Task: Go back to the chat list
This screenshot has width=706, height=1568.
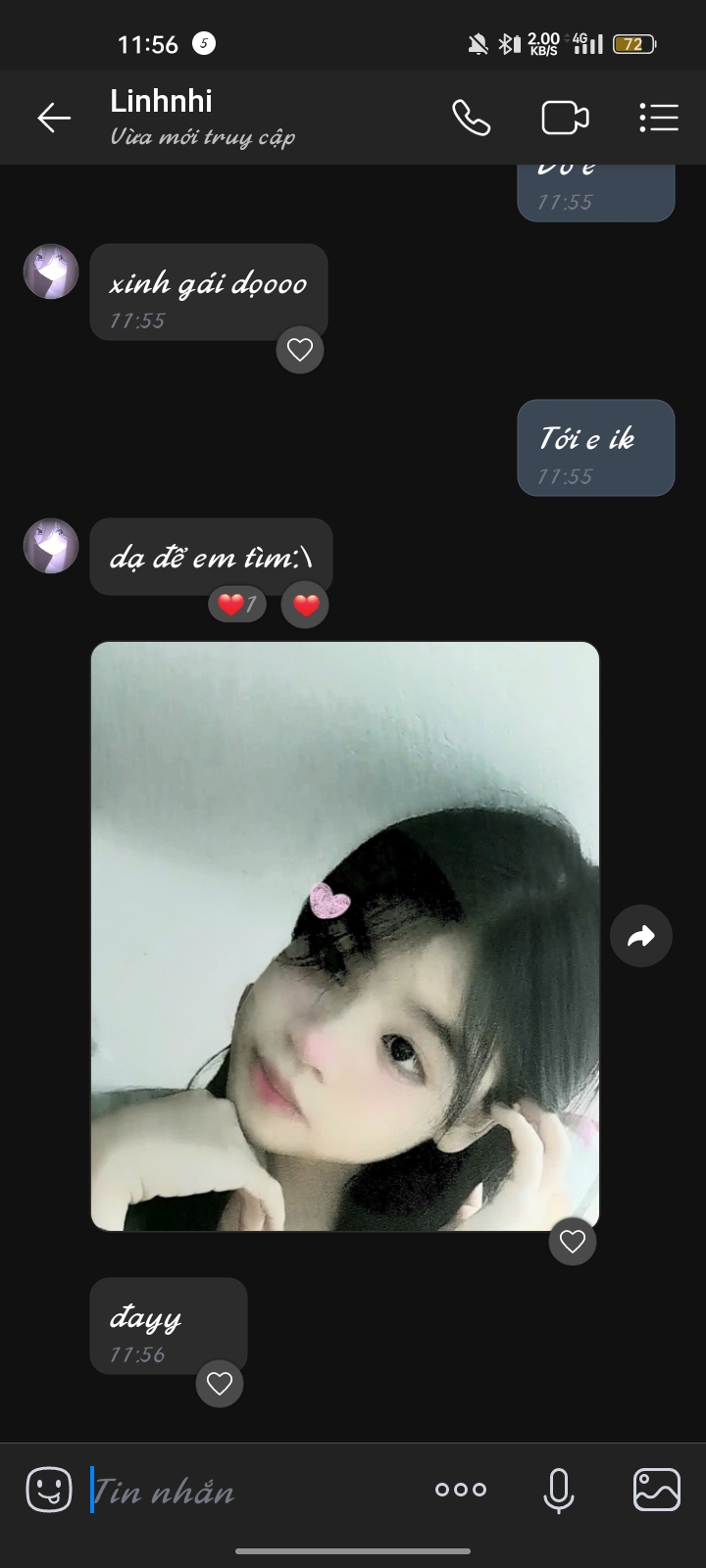Action: [54, 119]
